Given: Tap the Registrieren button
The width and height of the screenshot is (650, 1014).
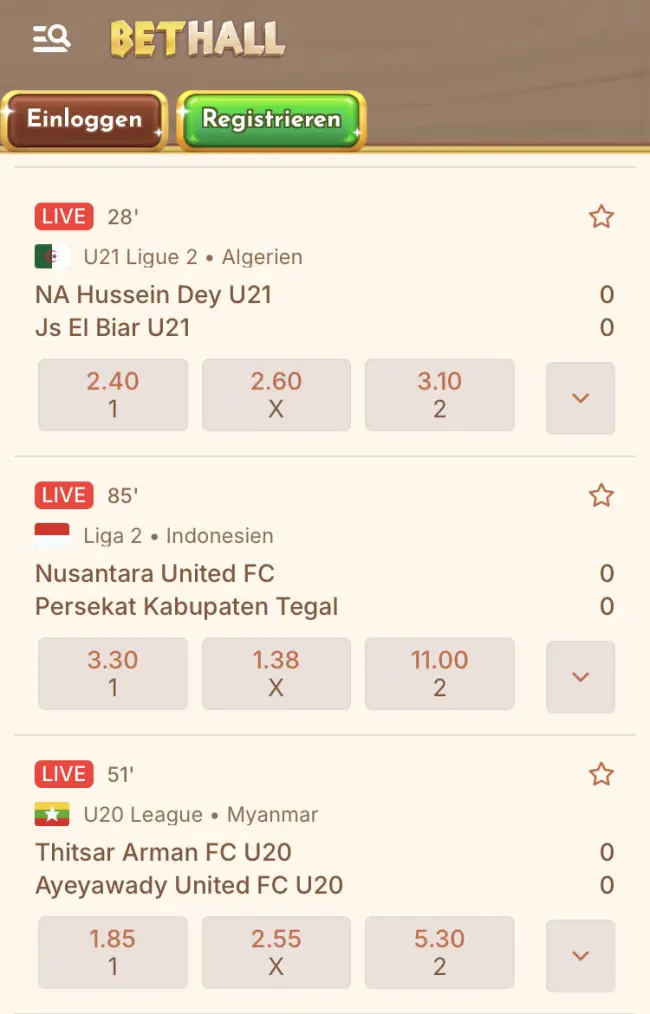Looking at the screenshot, I should point(271,120).
